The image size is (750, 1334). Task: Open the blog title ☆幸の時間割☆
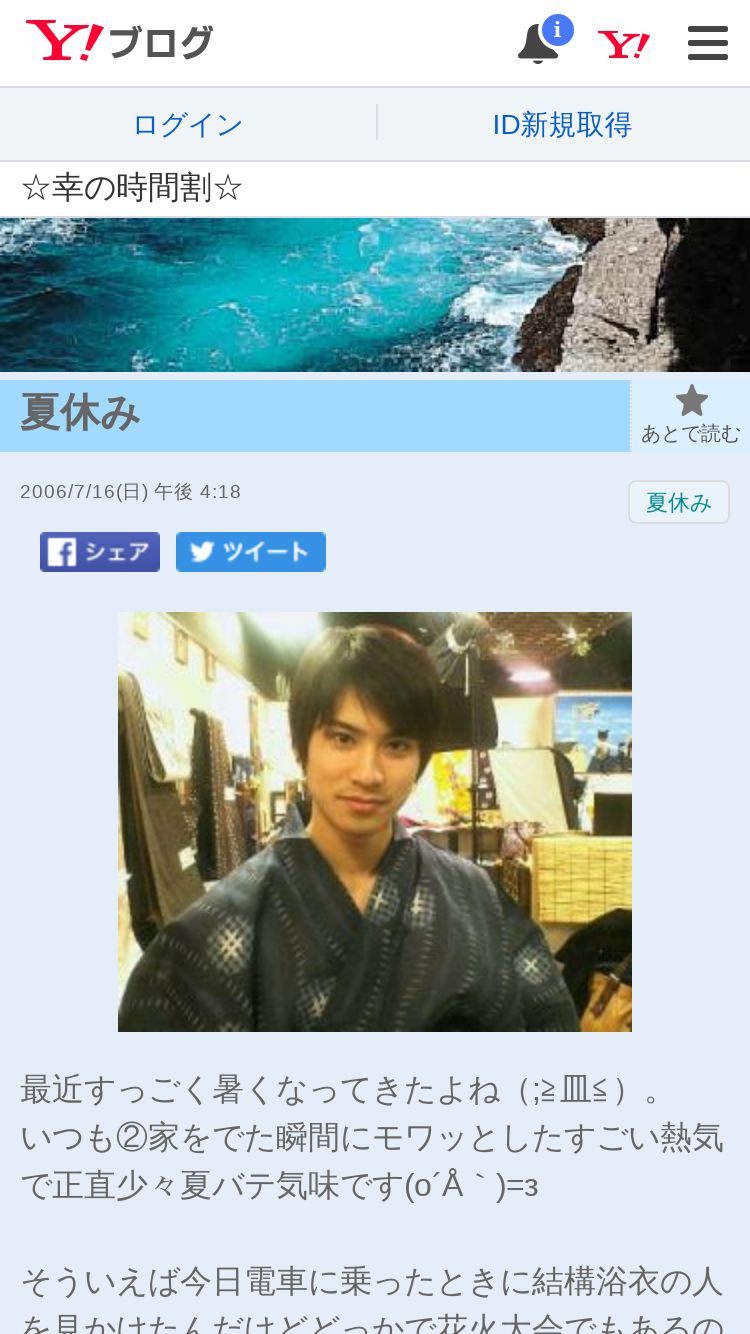[132, 188]
